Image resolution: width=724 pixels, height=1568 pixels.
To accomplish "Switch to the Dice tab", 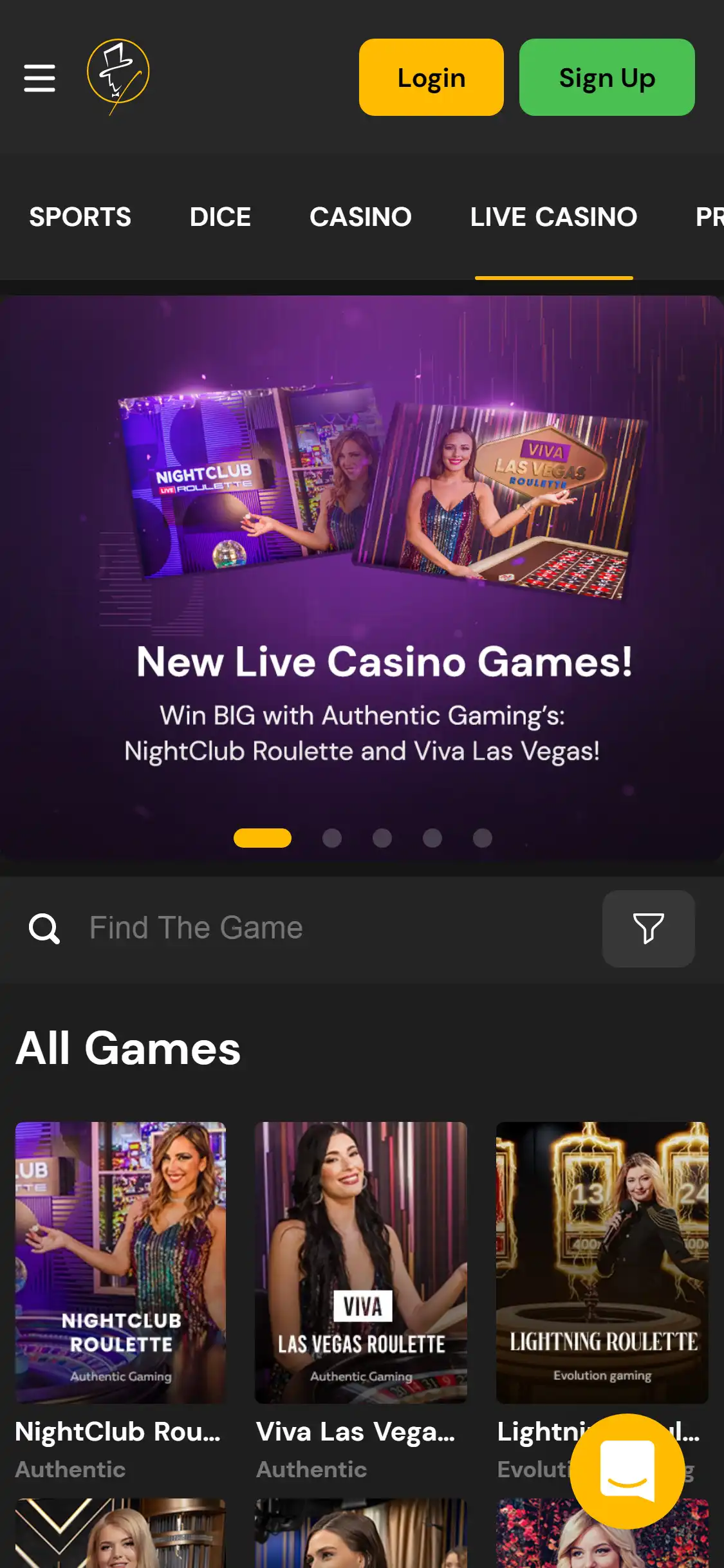I will [x=220, y=217].
